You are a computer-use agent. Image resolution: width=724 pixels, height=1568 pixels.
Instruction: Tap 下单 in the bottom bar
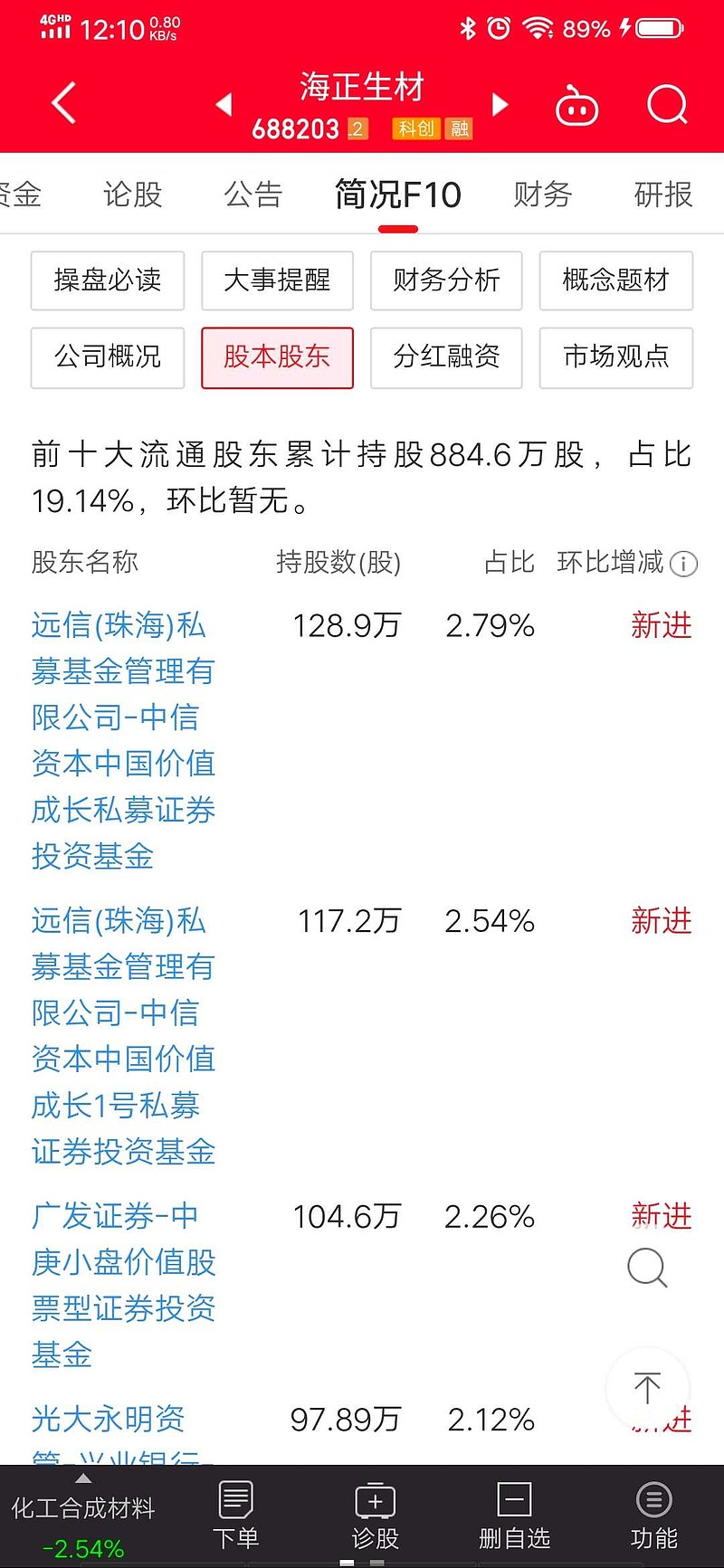[235, 1516]
